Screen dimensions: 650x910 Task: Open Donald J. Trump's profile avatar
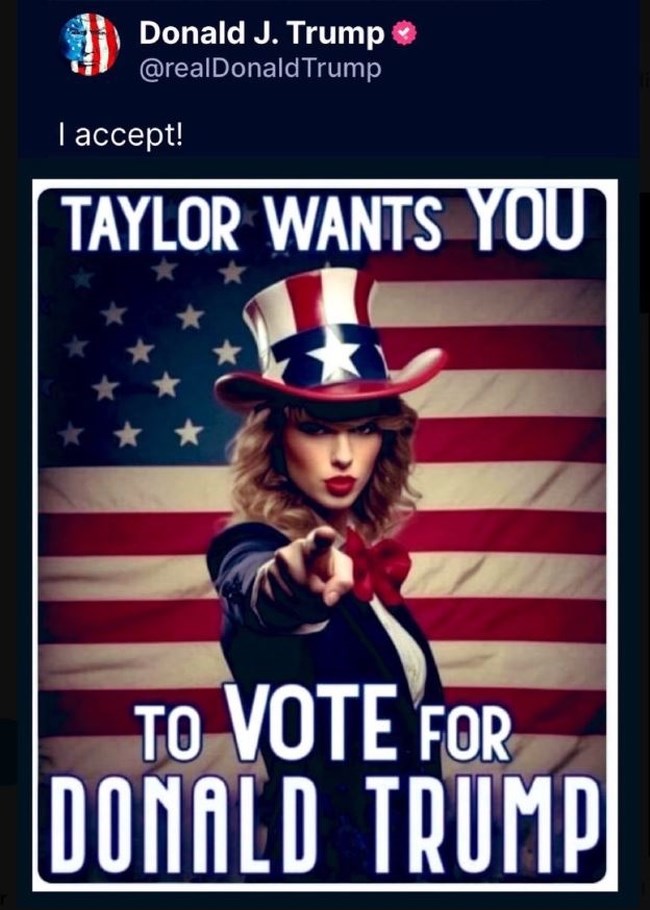90,44
